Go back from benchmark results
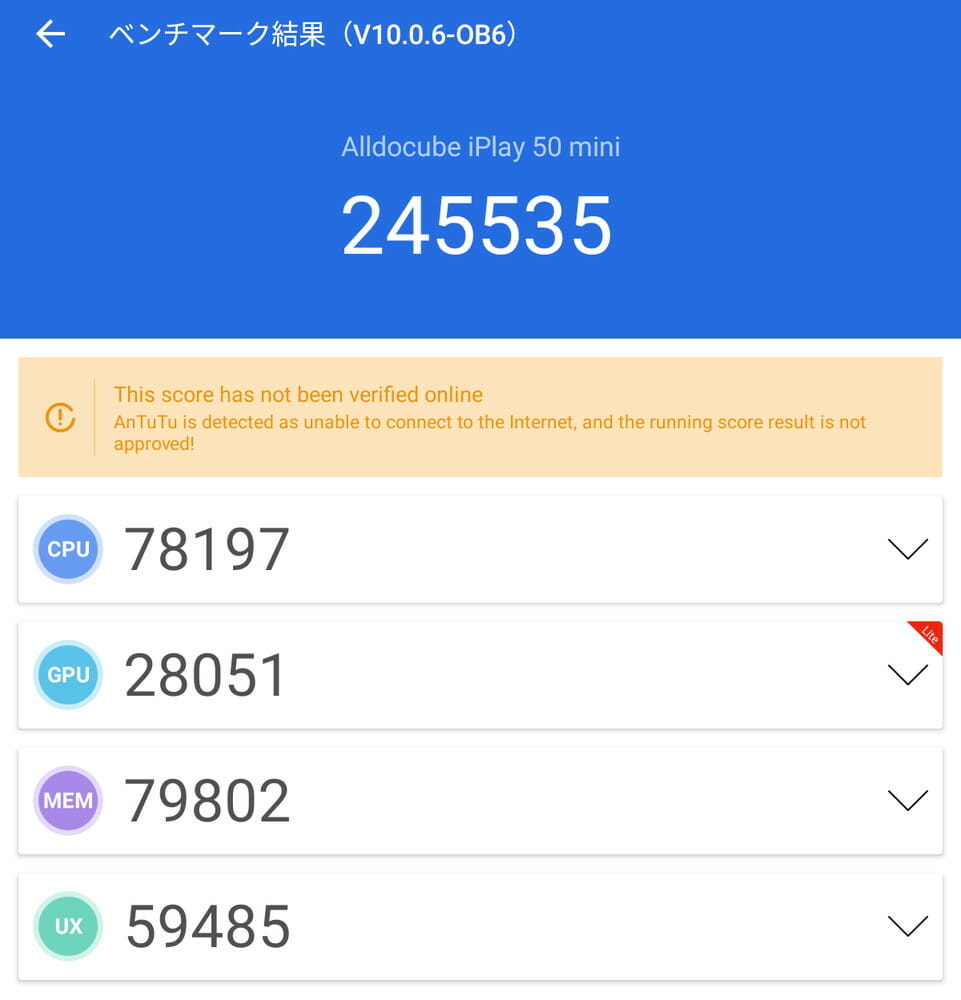This screenshot has width=961, height=1000. (x=50, y=34)
